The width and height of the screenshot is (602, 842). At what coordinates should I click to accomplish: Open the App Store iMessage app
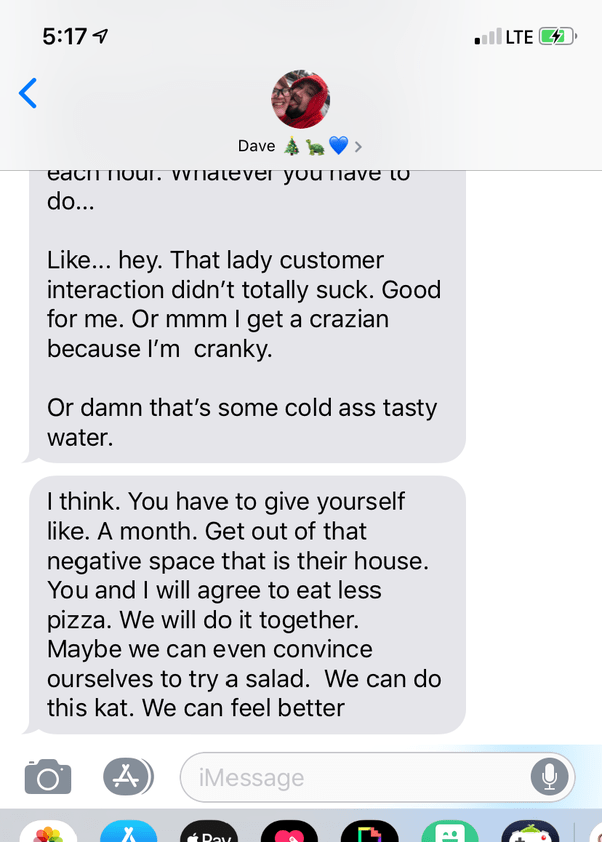point(128,833)
